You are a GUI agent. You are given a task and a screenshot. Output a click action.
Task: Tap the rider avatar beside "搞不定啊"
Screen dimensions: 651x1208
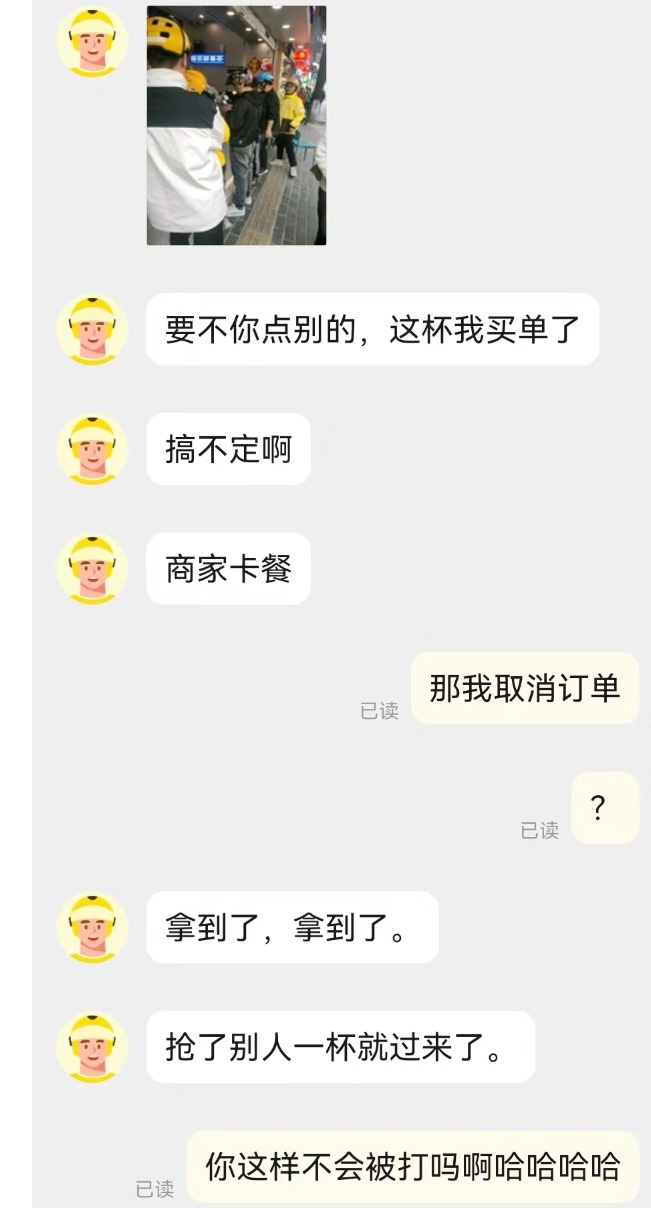point(92,449)
